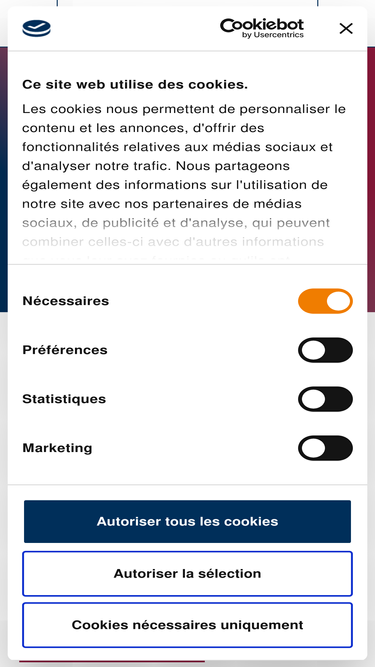Open the Cookiebot by Usercentrics link
The image size is (375, 667).
(x=262, y=29)
